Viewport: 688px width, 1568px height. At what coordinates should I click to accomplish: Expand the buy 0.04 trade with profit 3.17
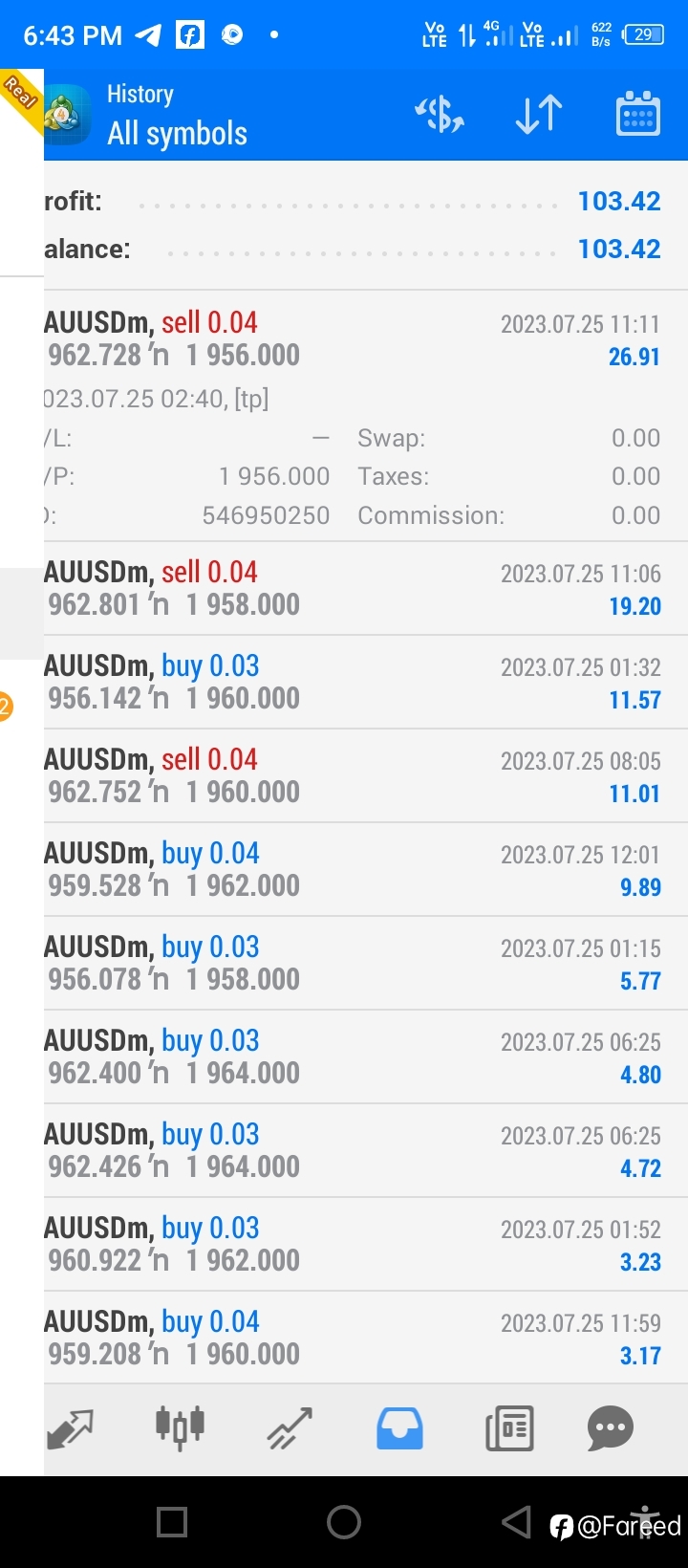366,1337
